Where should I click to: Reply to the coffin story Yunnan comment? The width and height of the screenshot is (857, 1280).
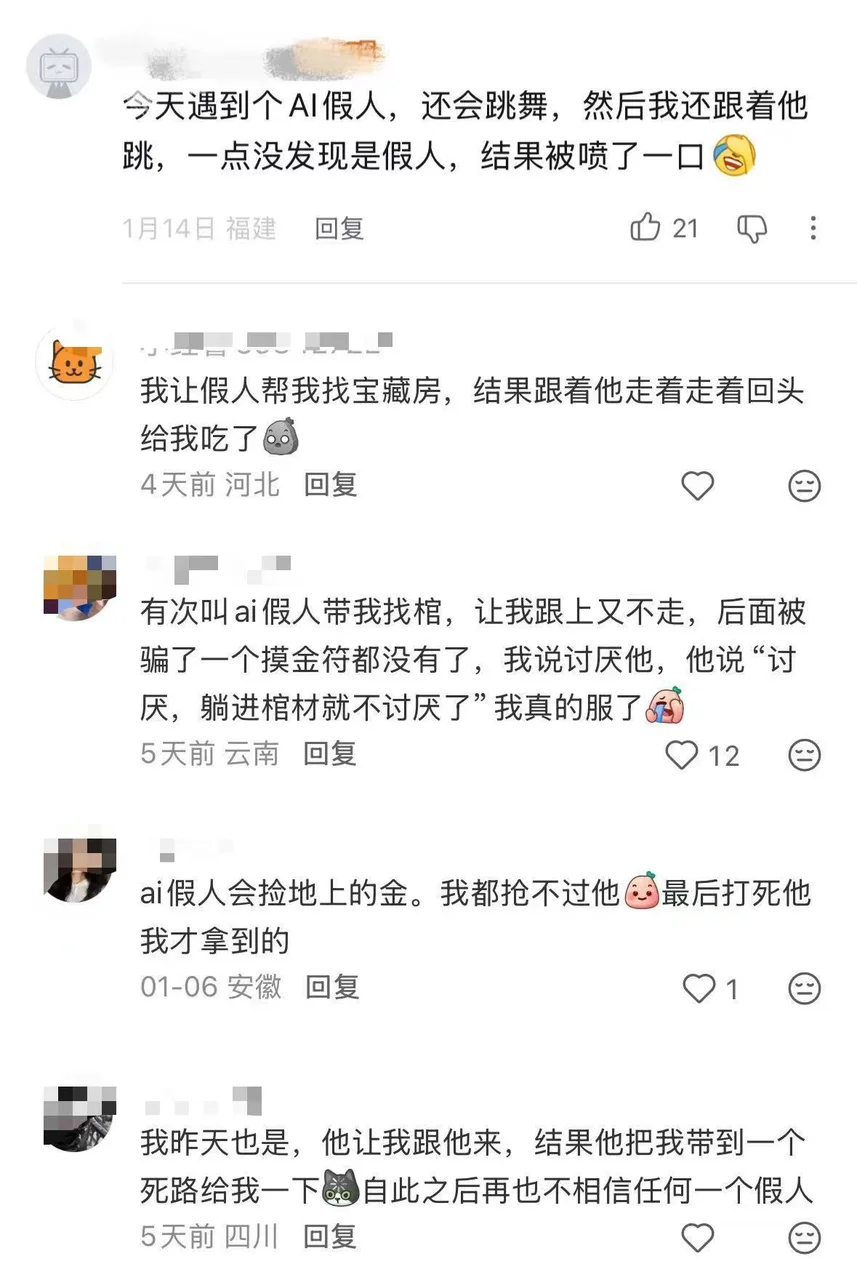(x=330, y=756)
